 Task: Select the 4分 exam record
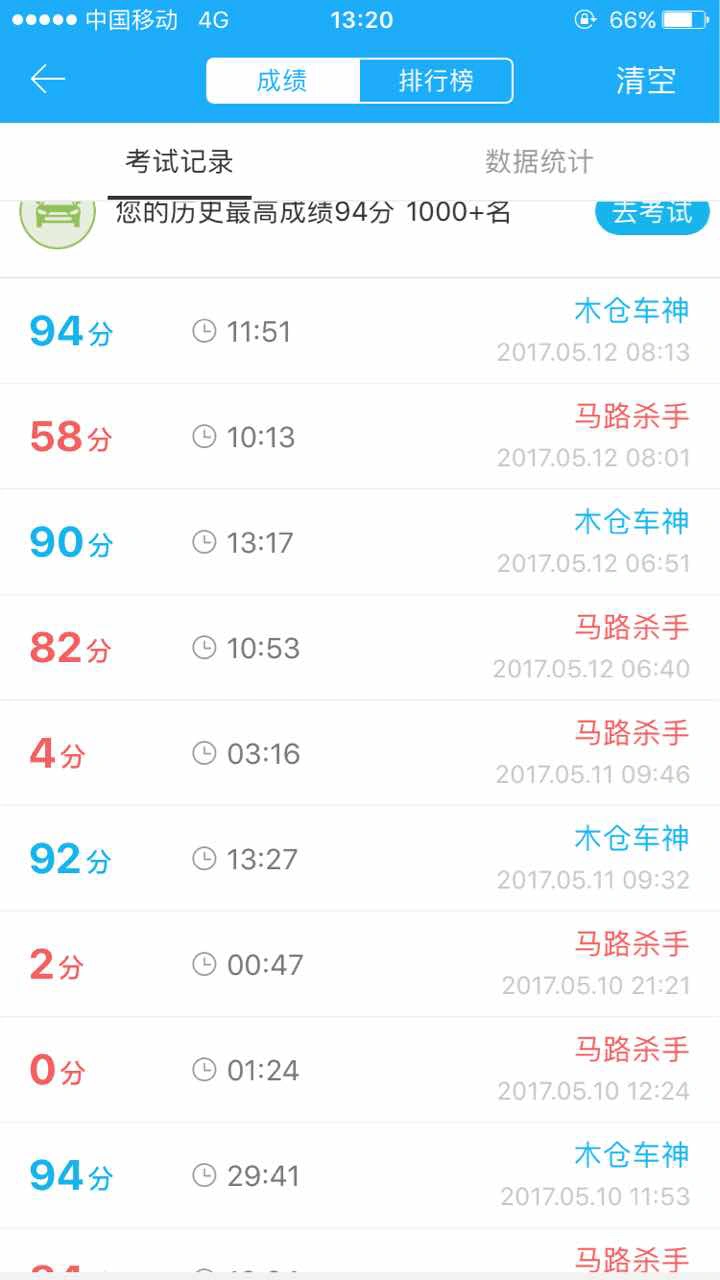[360, 753]
